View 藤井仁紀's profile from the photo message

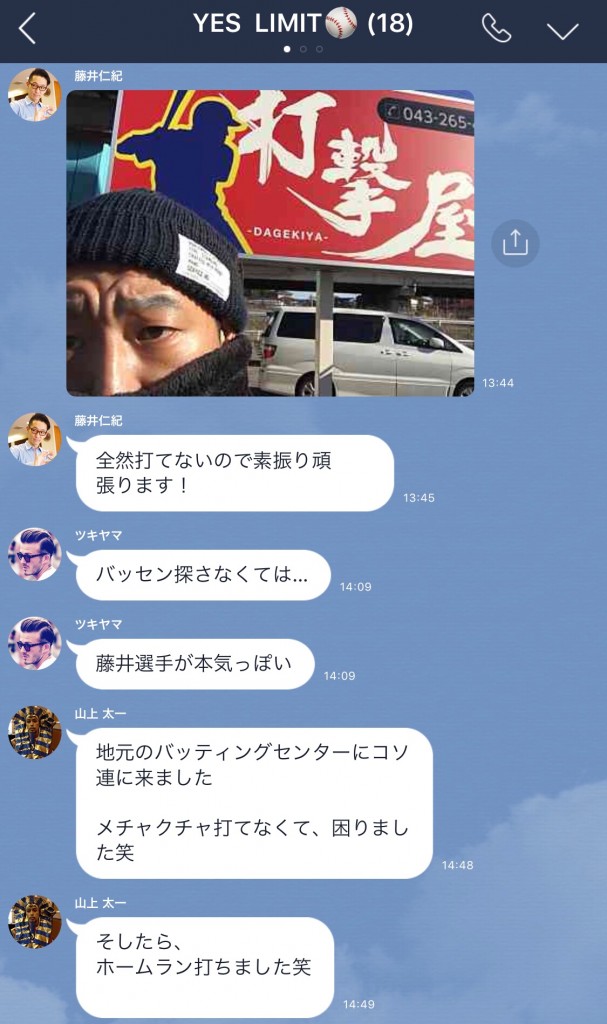click(x=34, y=95)
